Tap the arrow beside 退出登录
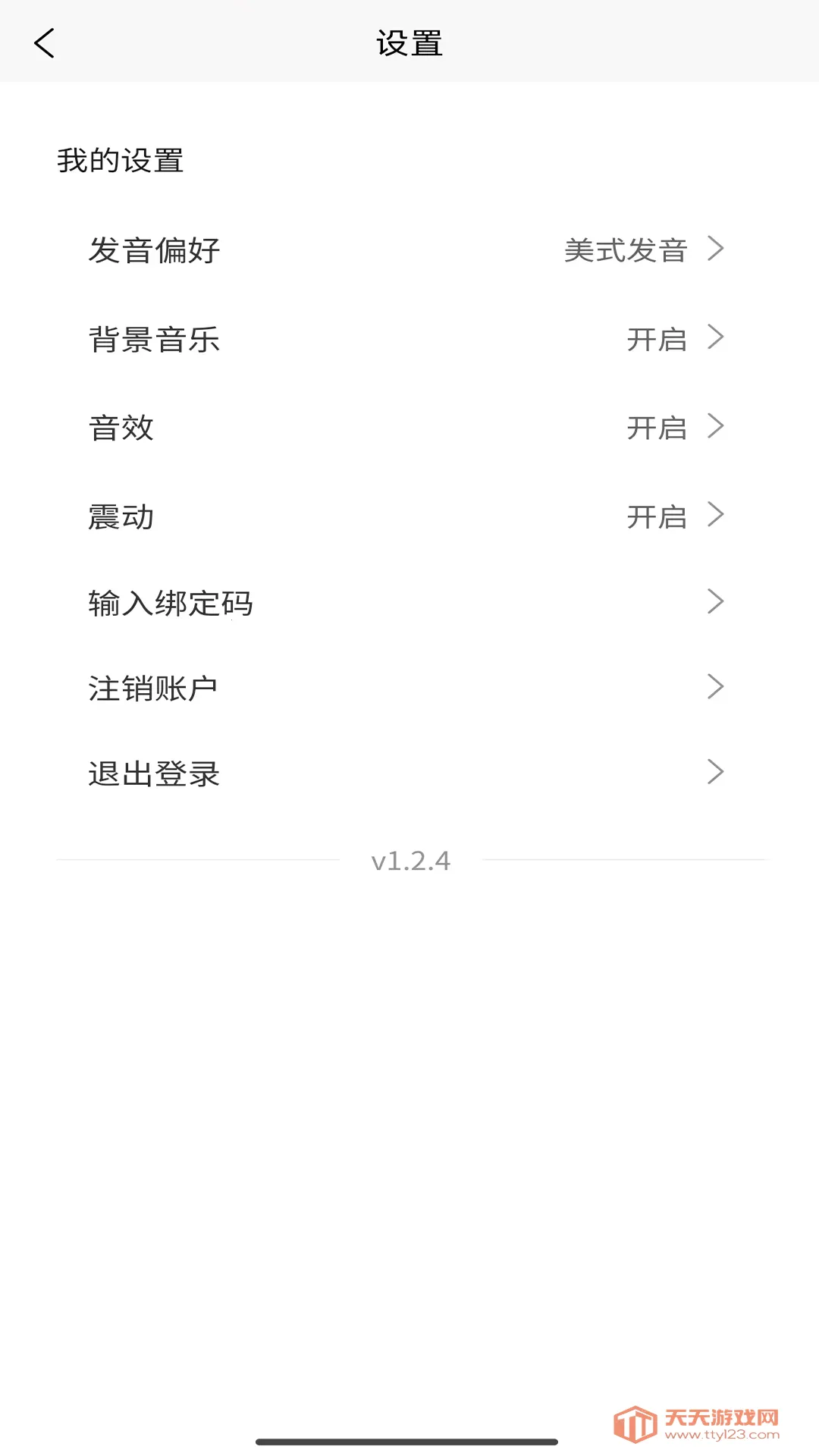 pos(714,773)
